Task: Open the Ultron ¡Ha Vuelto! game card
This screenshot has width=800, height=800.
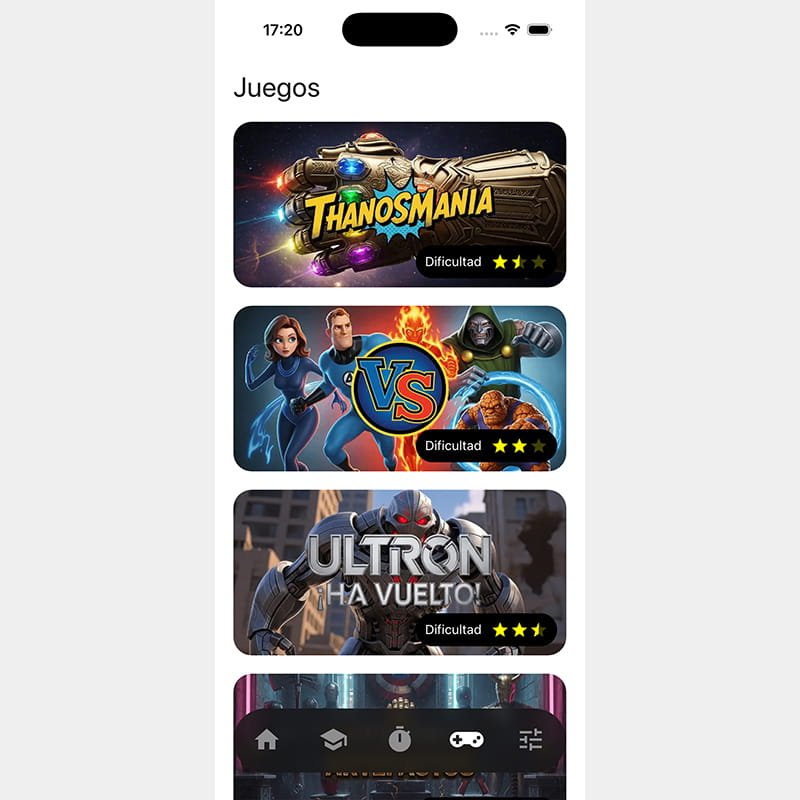Action: pos(399,572)
